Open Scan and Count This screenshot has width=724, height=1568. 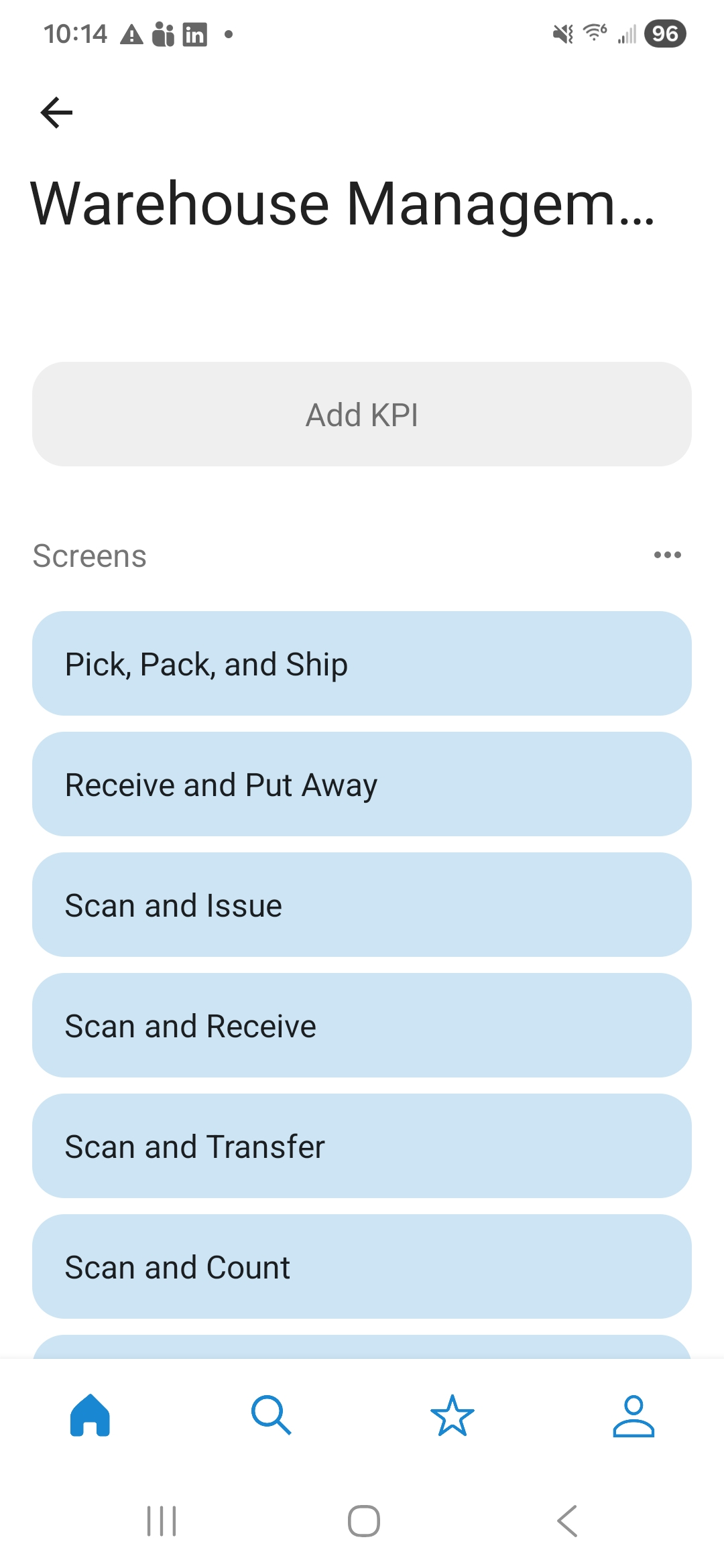(x=362, y=1266)
